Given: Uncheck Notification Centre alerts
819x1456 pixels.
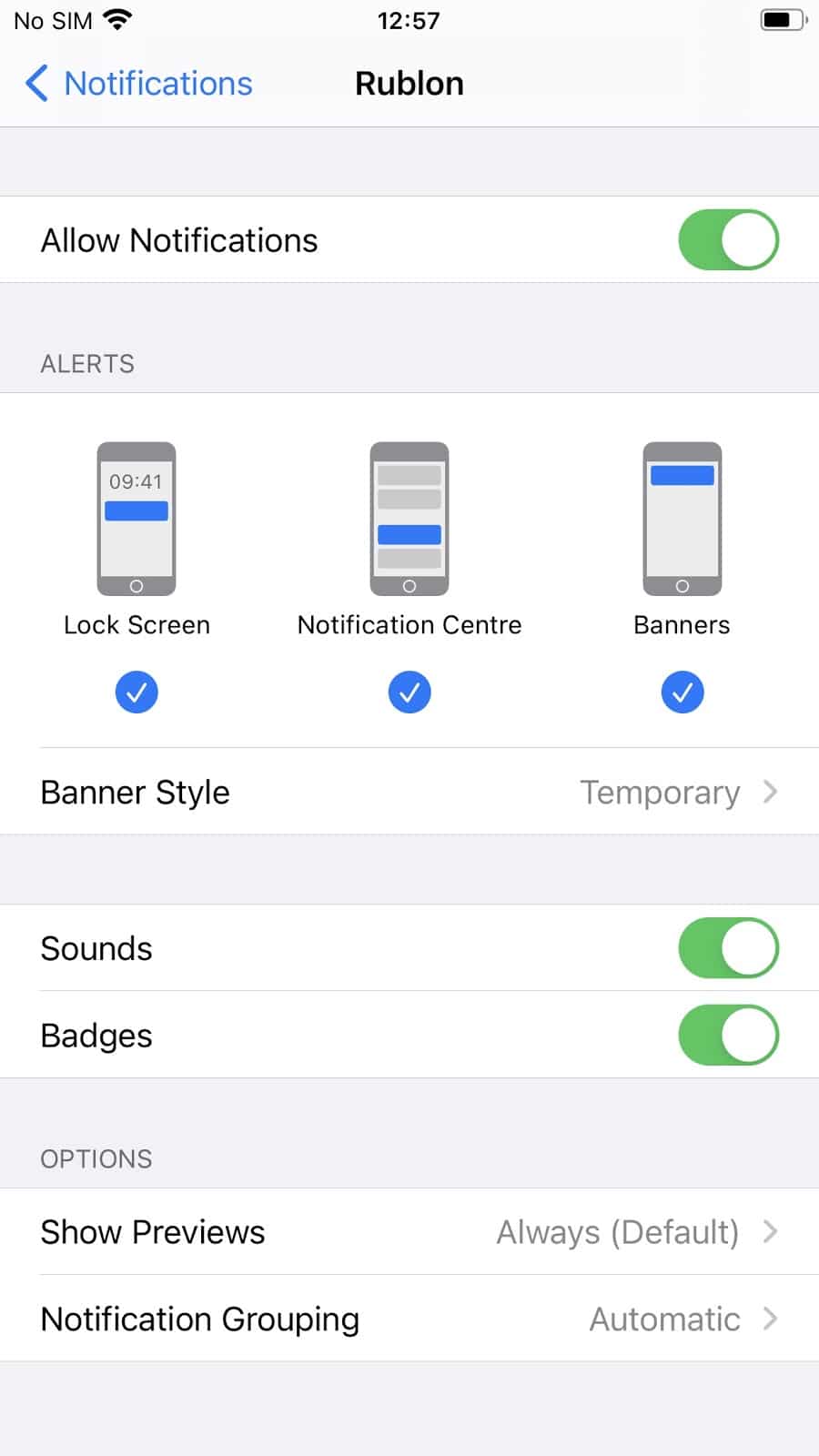Looking at the screenshot, I should point(409,693).
